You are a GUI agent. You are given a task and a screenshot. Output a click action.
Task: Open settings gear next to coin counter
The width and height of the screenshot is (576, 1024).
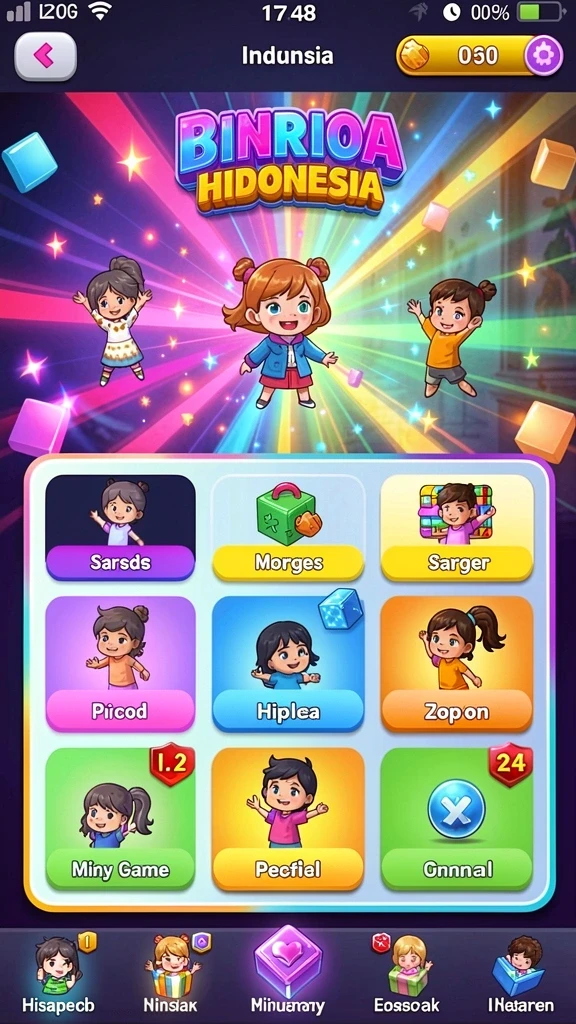click(x=543, y=56)
